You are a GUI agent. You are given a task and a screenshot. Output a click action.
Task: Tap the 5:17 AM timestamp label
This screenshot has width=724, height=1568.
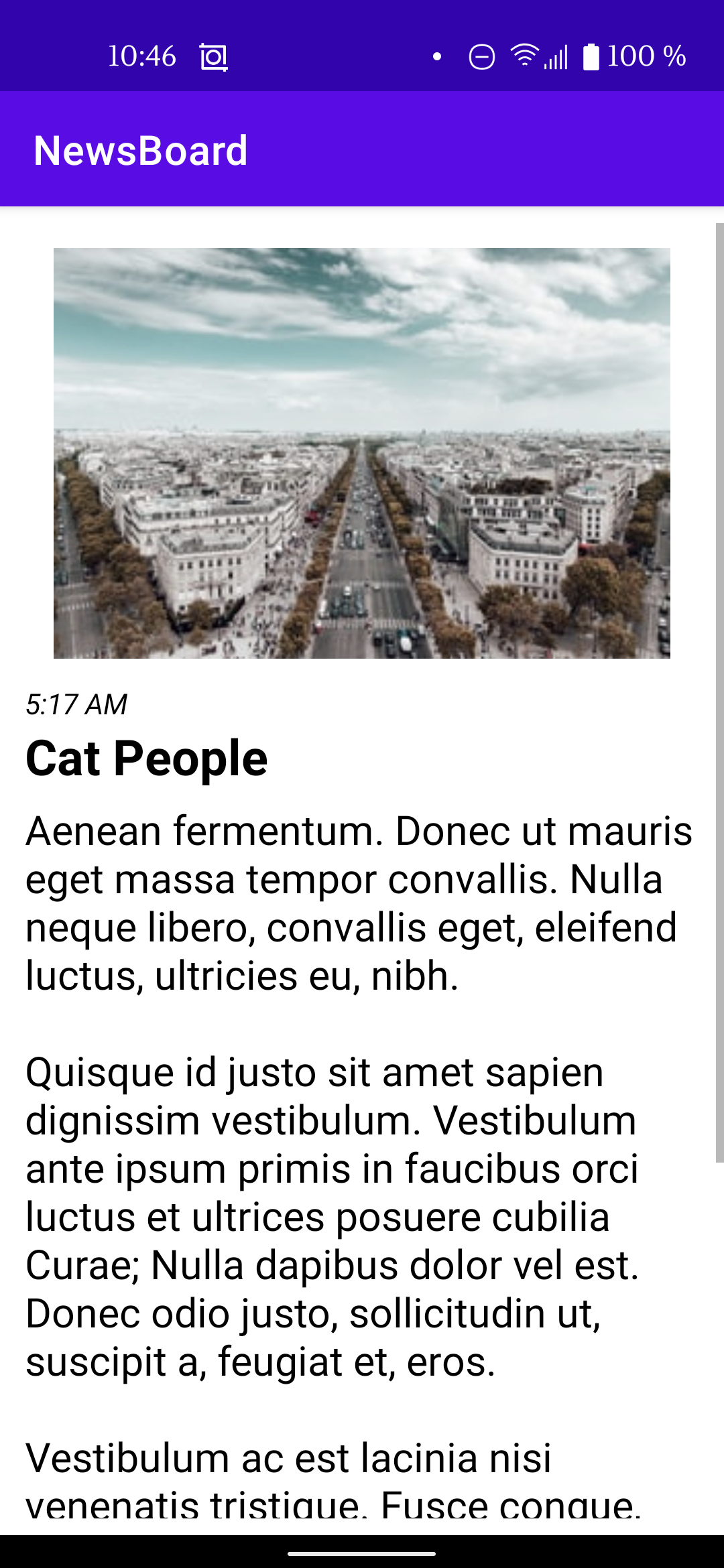click(x=77, y=704)
